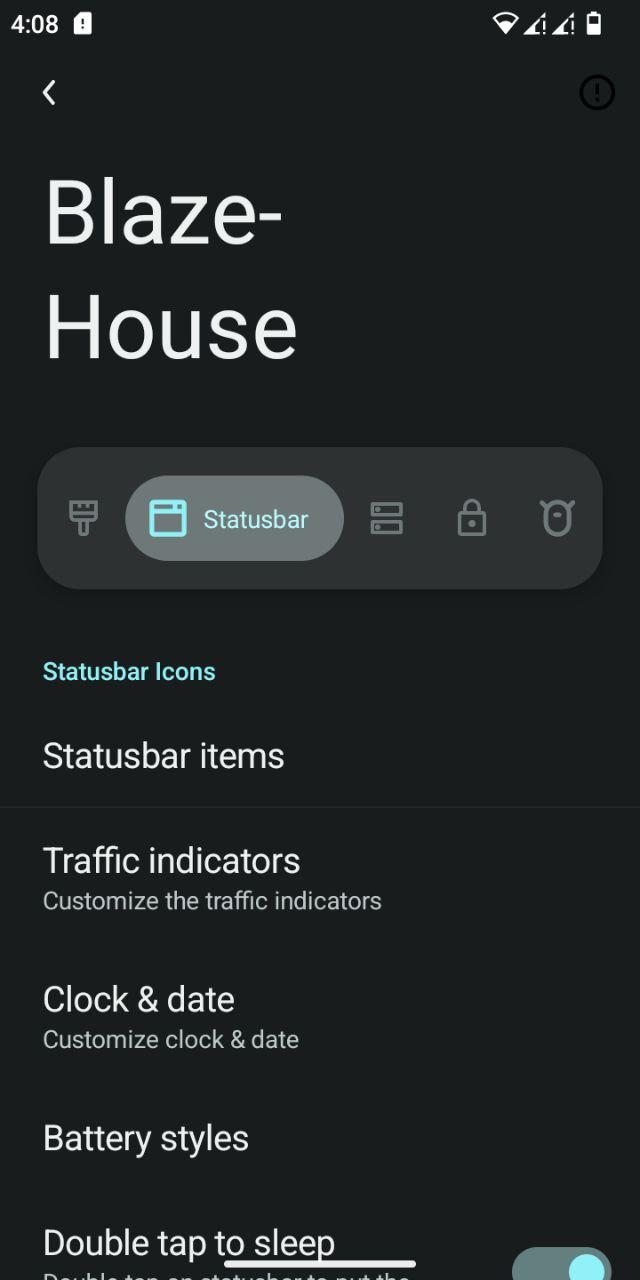Go back using the top arrow
Screen dimensions: 640x1280
pyautogui.click(x=49, y=93)
